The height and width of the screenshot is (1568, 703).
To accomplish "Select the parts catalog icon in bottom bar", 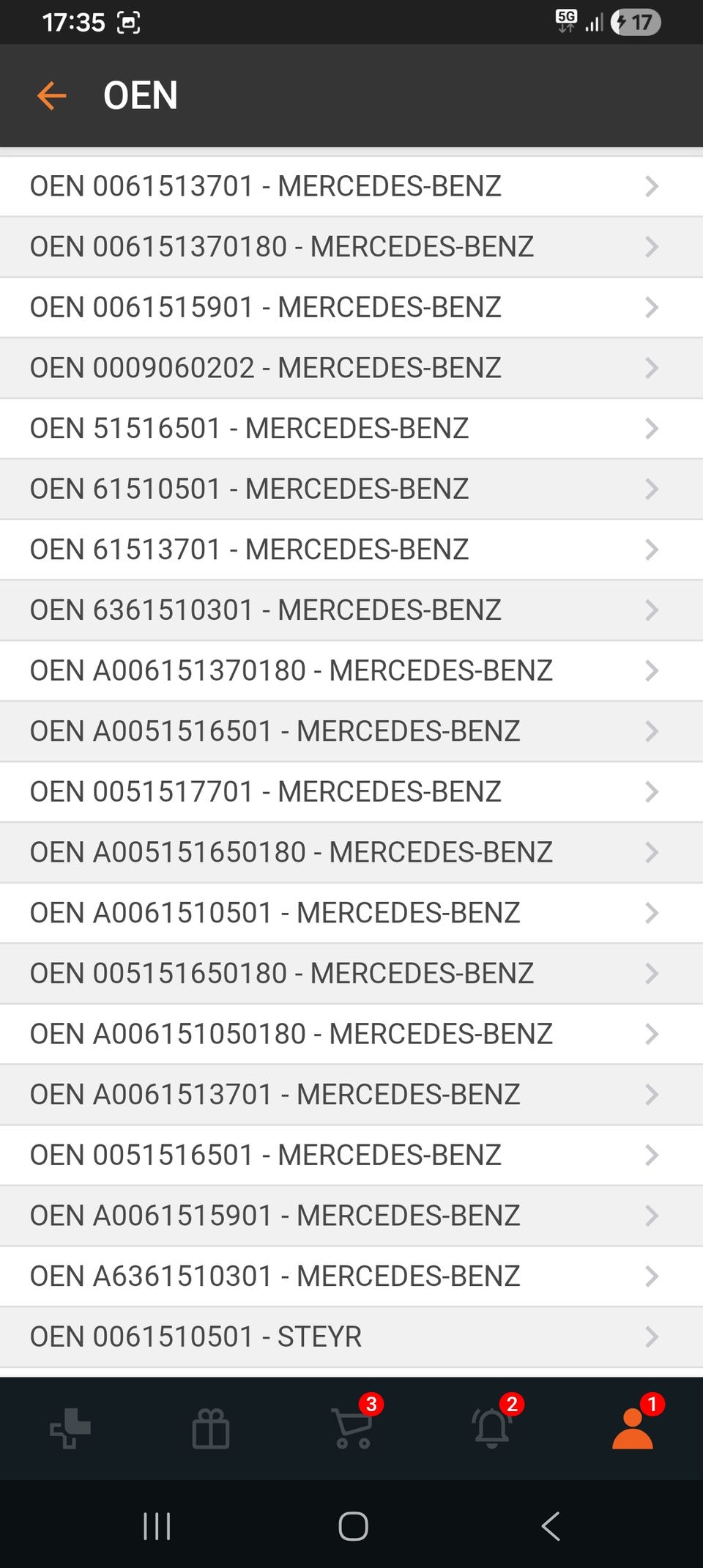I will (x=70, y=1430).
